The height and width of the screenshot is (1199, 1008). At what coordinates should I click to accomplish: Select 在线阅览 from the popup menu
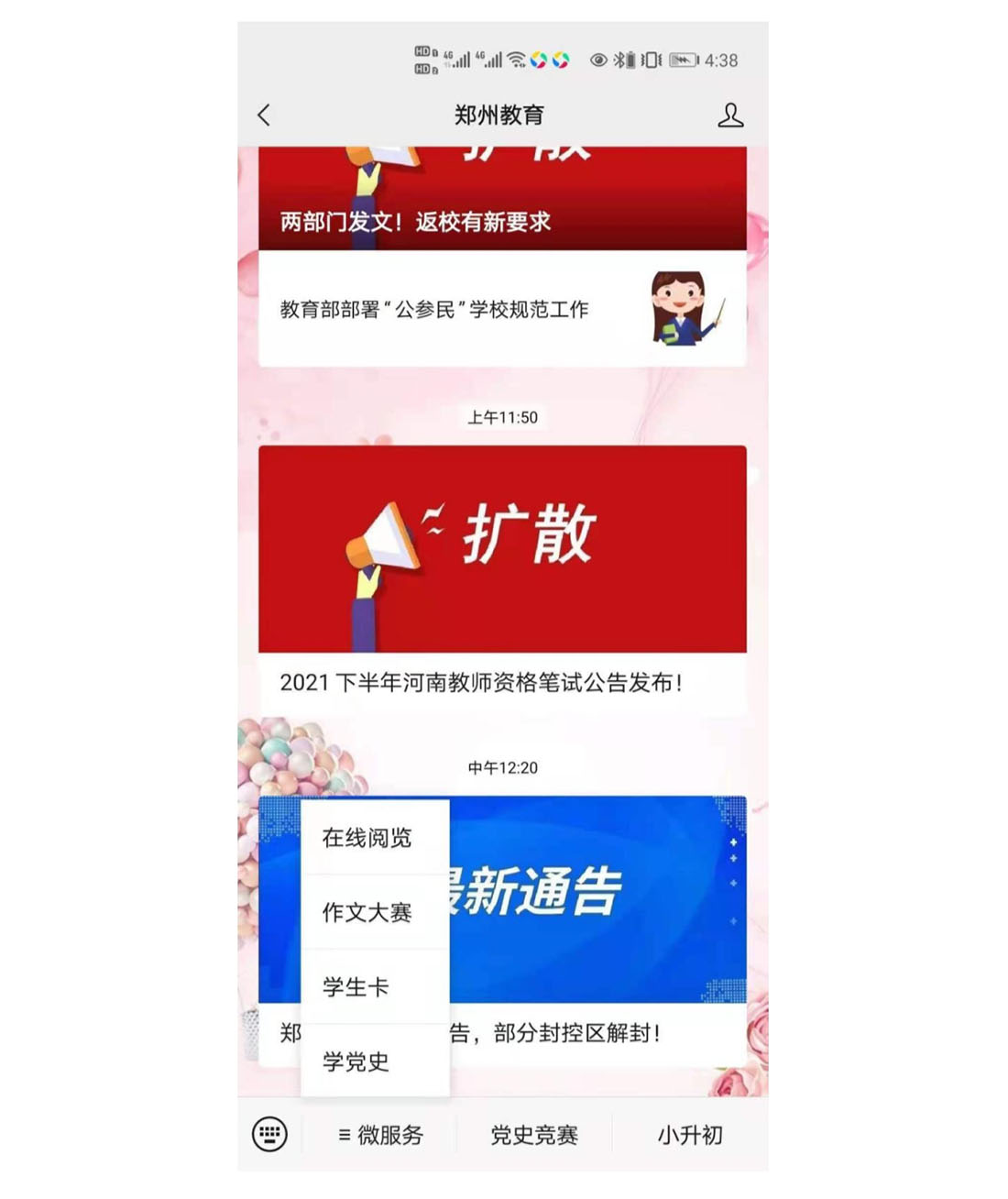(x=367, y=838)
